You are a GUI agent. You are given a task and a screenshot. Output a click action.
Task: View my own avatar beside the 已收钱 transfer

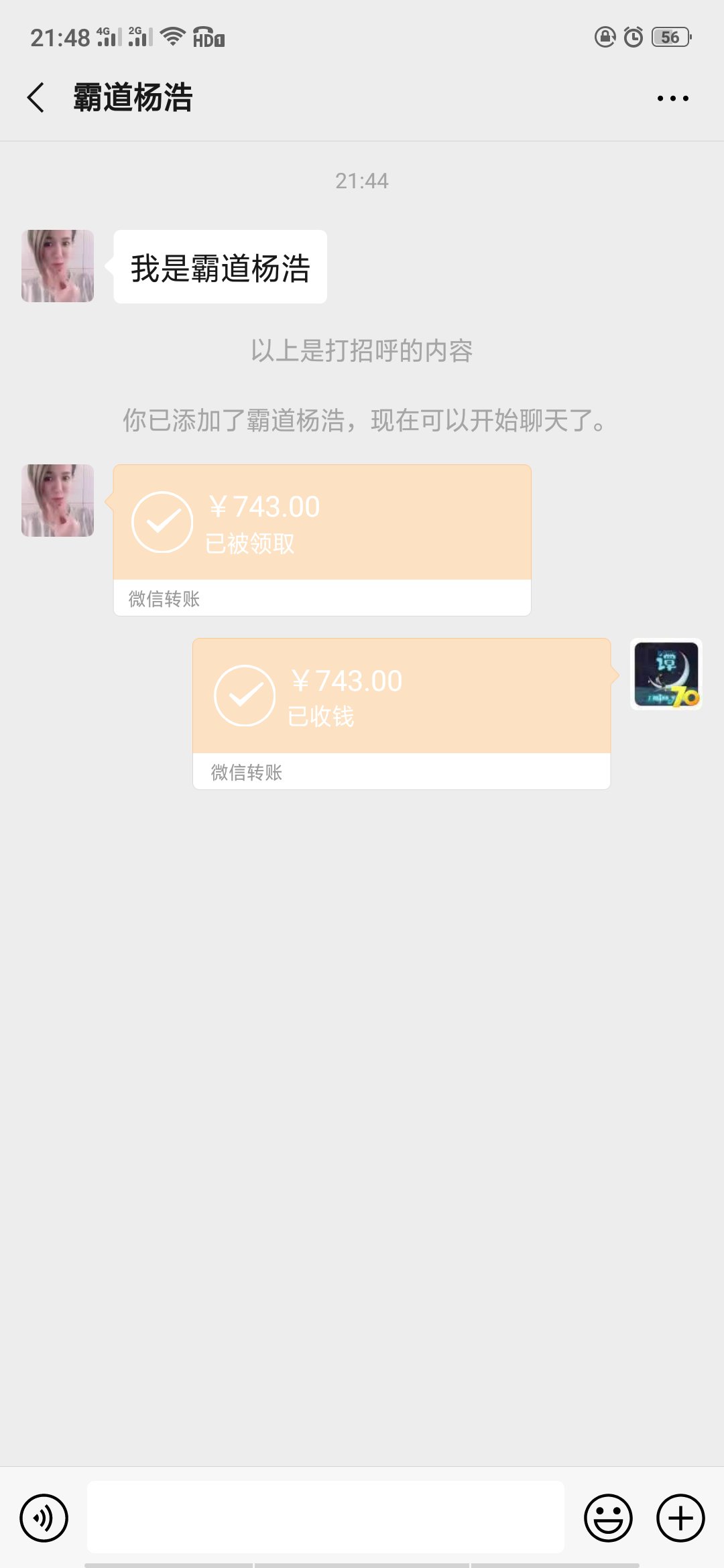666,674
